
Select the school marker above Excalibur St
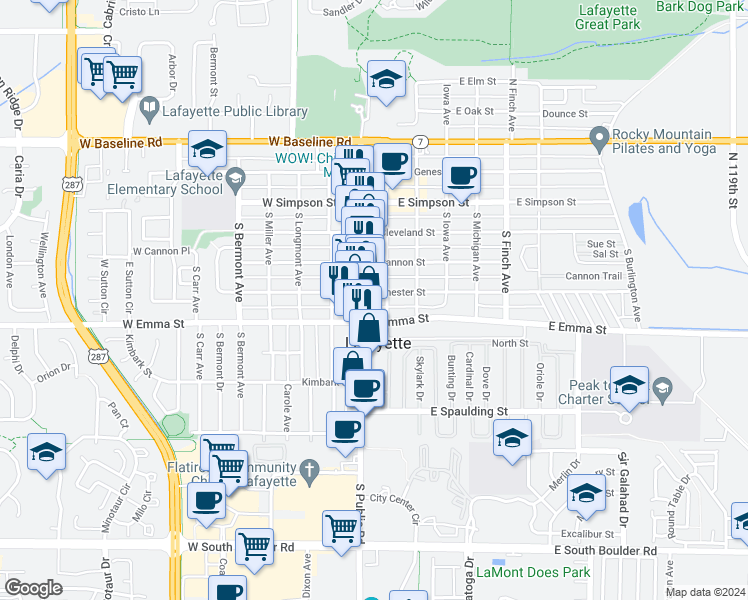tap(587, 494)
